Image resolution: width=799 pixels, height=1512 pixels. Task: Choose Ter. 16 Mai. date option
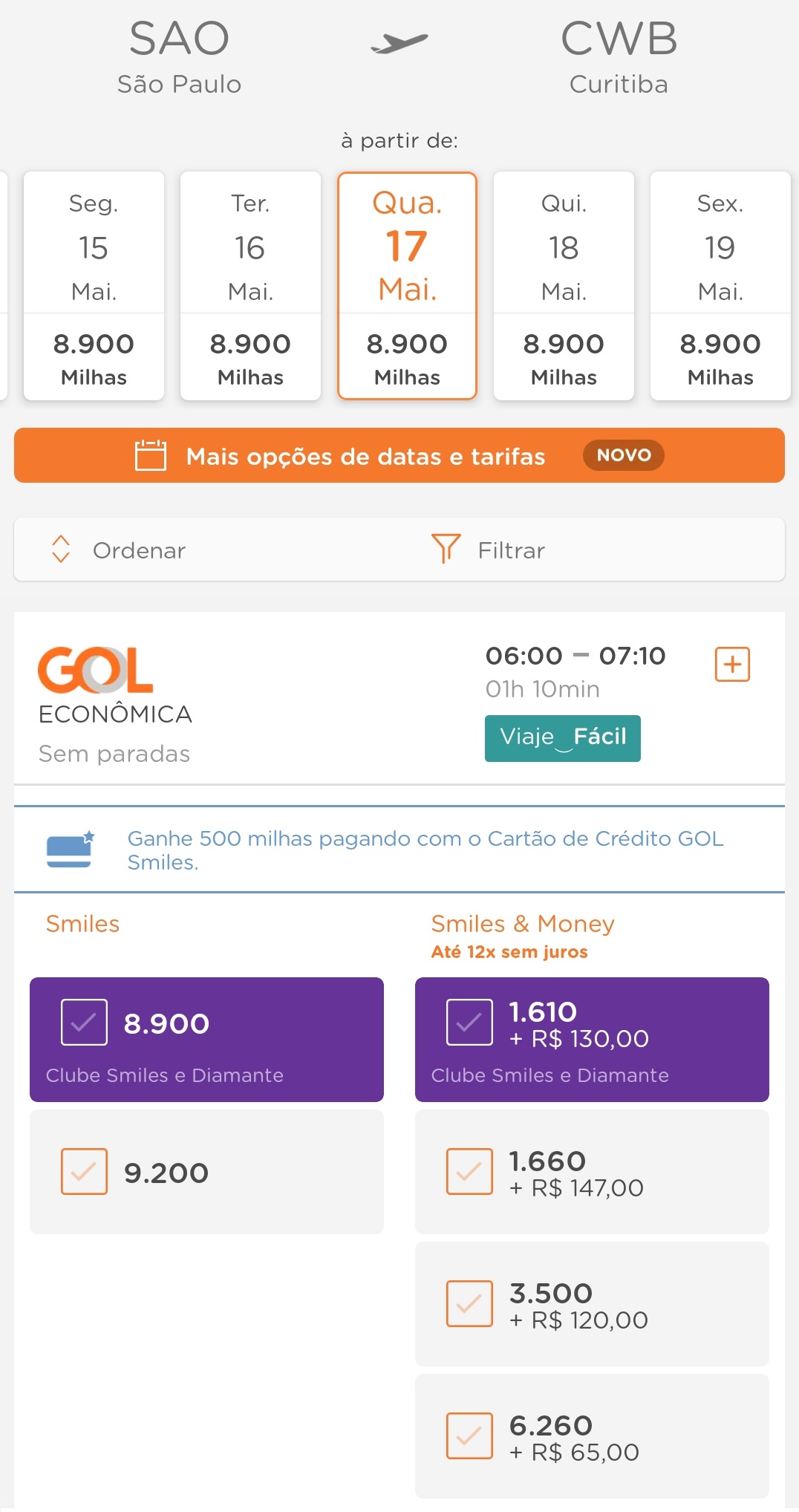[250, 286]
